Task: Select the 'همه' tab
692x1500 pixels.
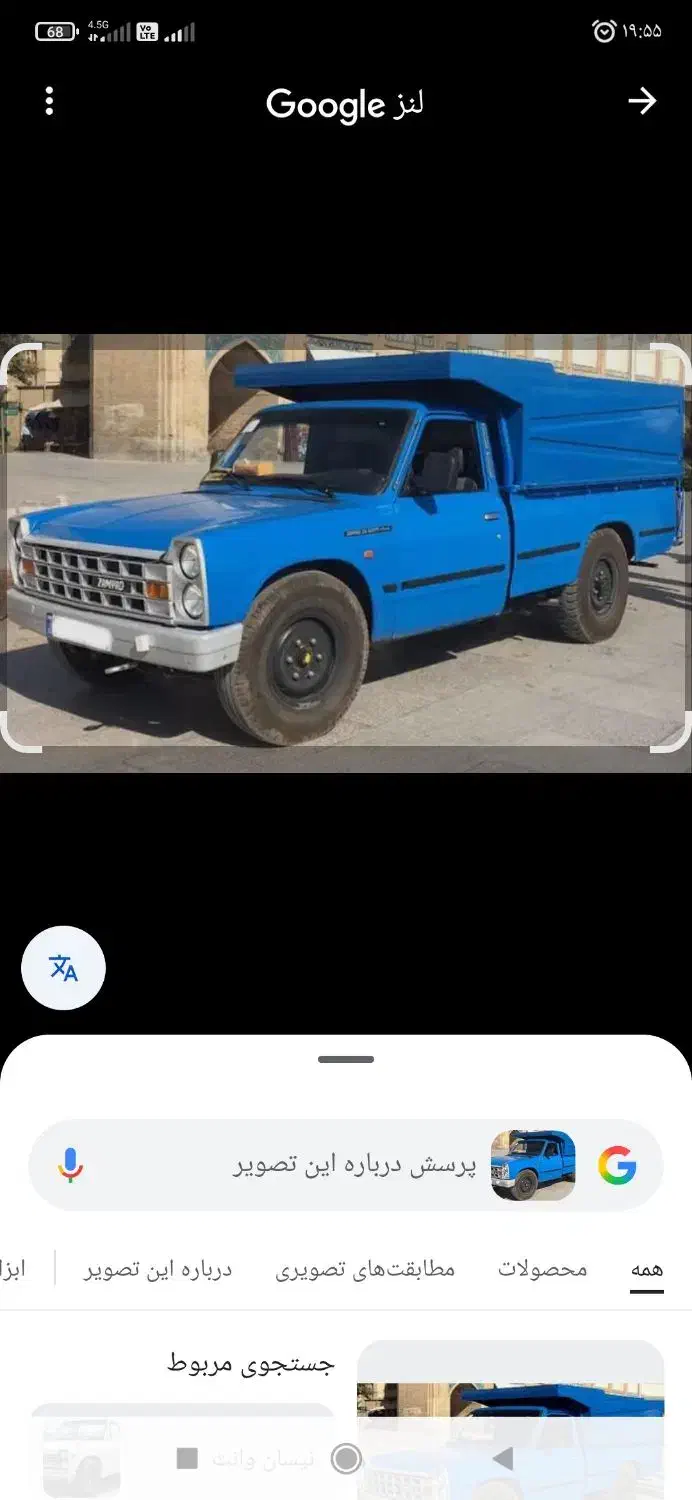Action: 647,1269
